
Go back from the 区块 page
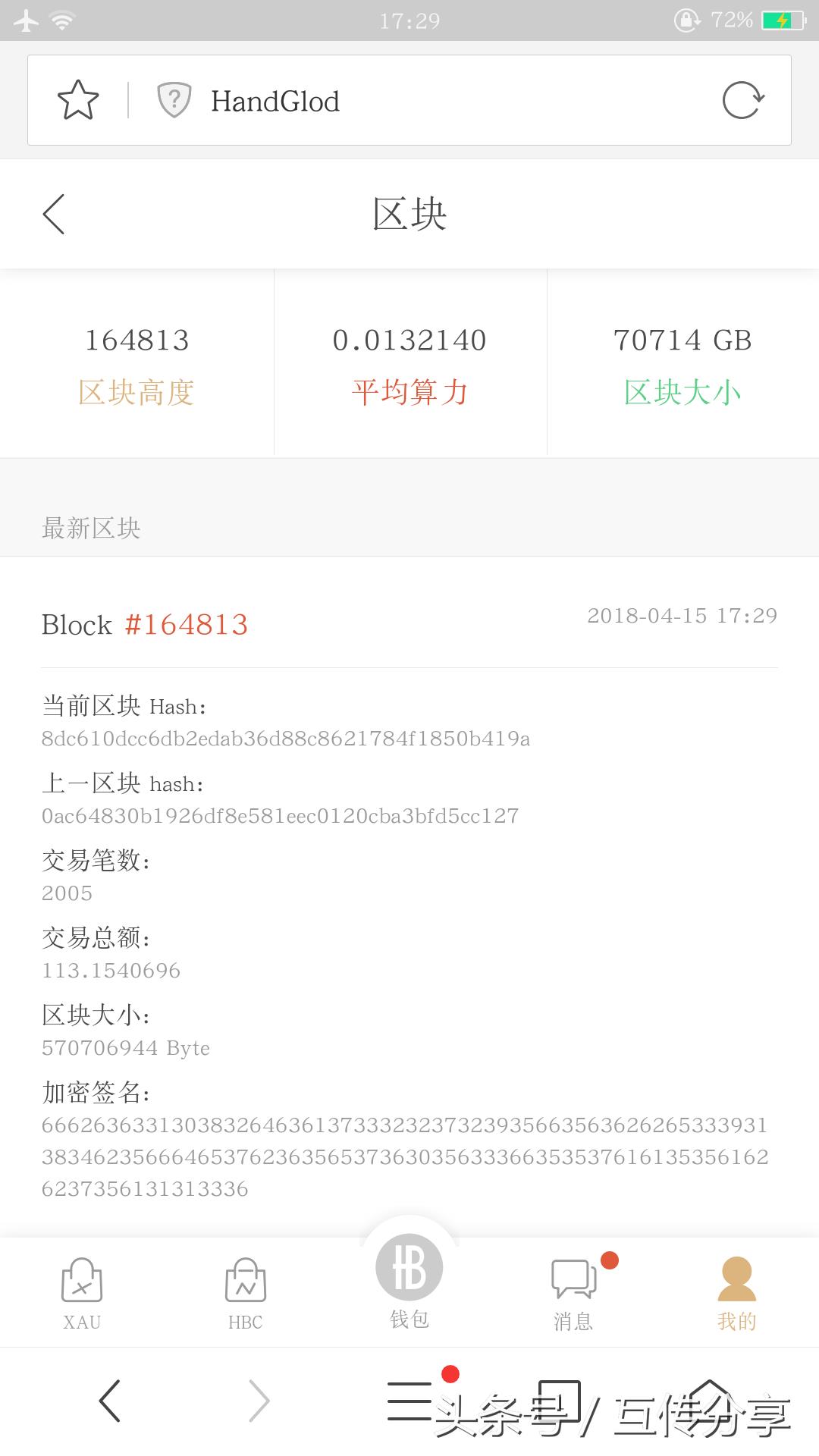point(54,214)
